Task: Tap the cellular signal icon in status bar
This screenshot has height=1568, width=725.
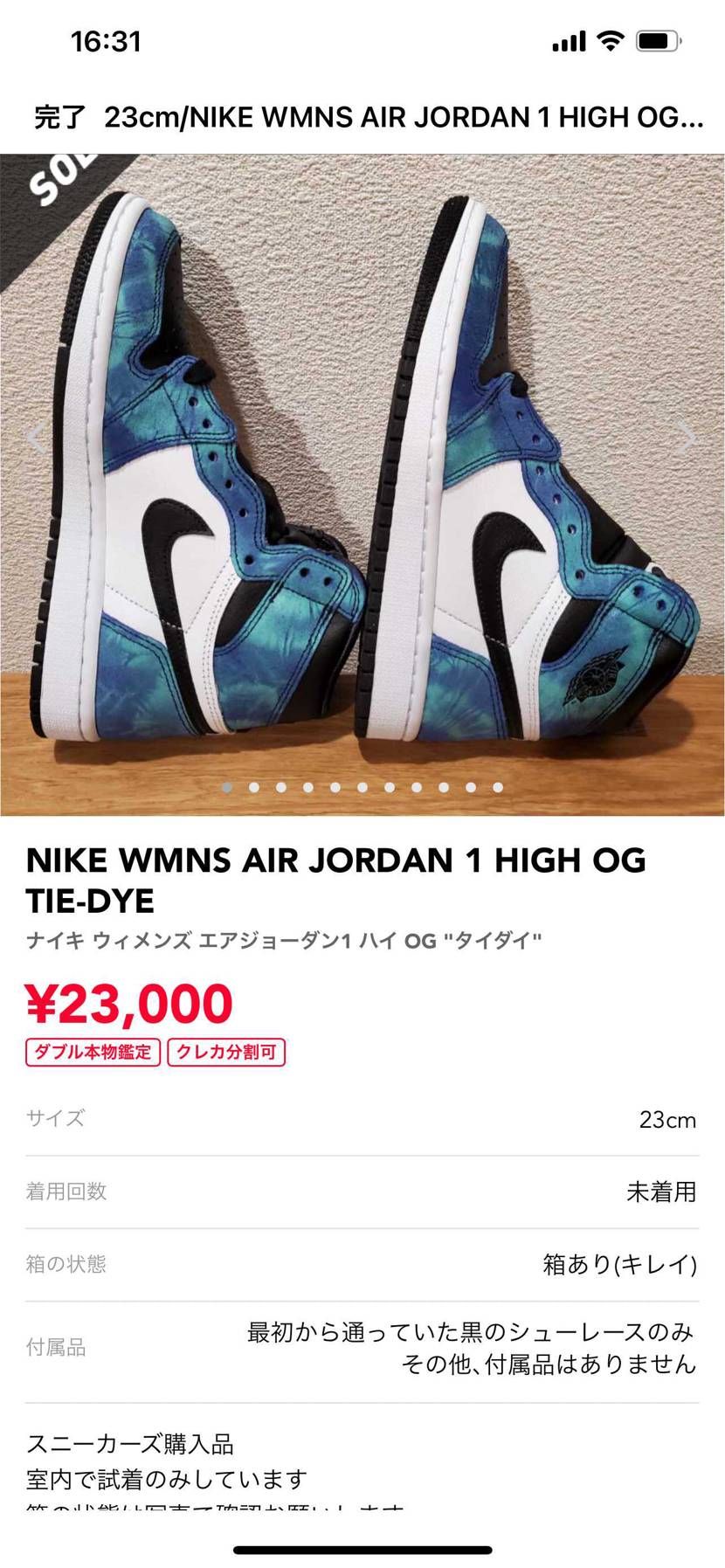Action: (x=570, y=38)
